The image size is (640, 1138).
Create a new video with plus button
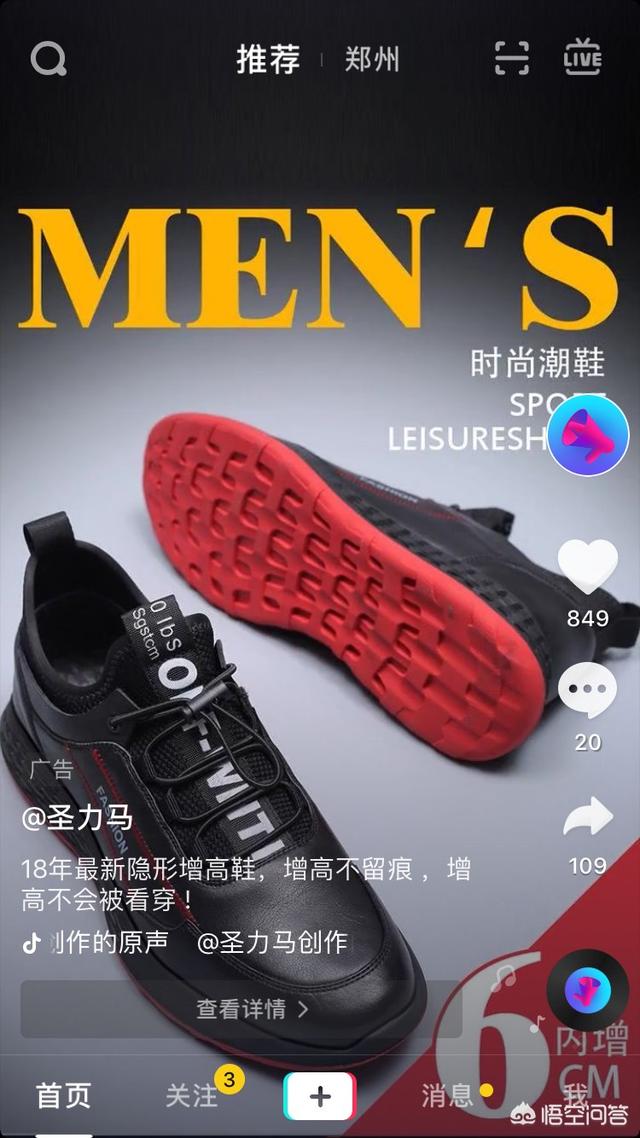click(320, 1096)
